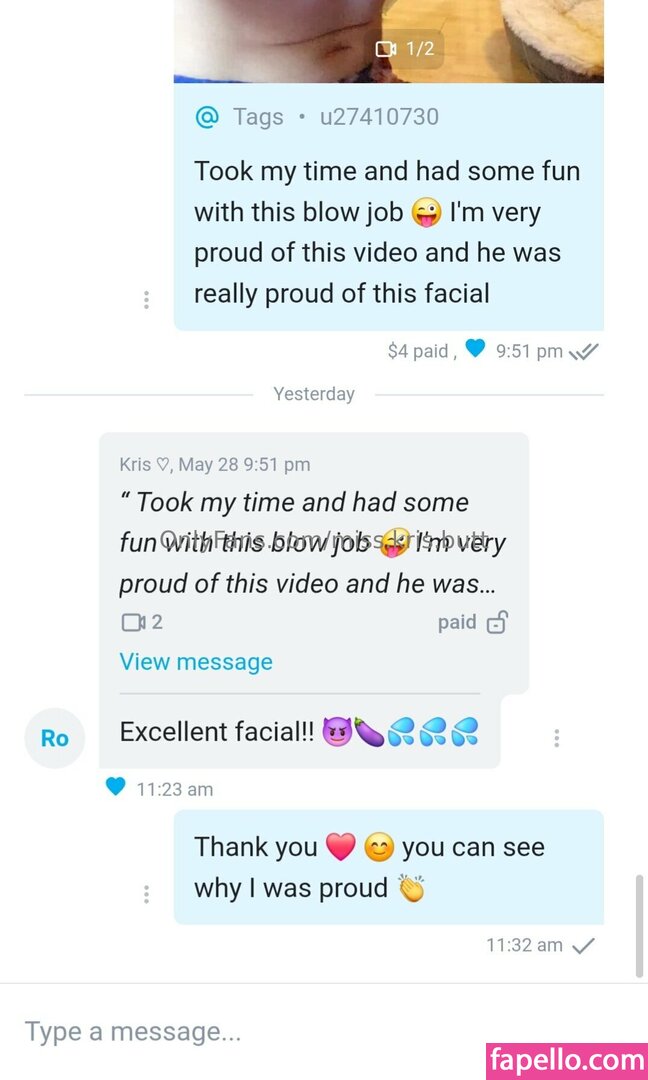
Task: Open Ro's profile avatar
Action: [54, 738]
